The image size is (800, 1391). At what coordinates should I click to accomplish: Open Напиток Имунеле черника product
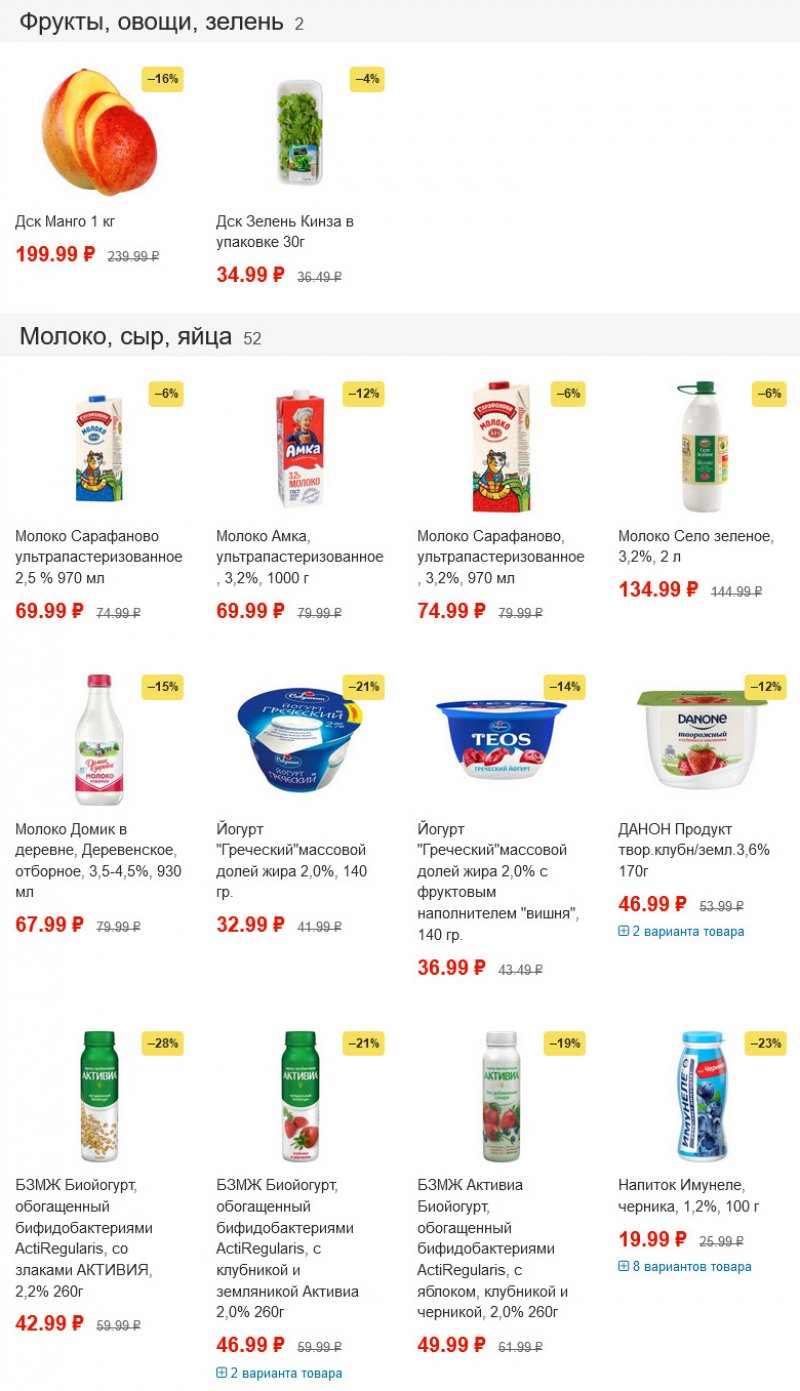[688, 1195]
